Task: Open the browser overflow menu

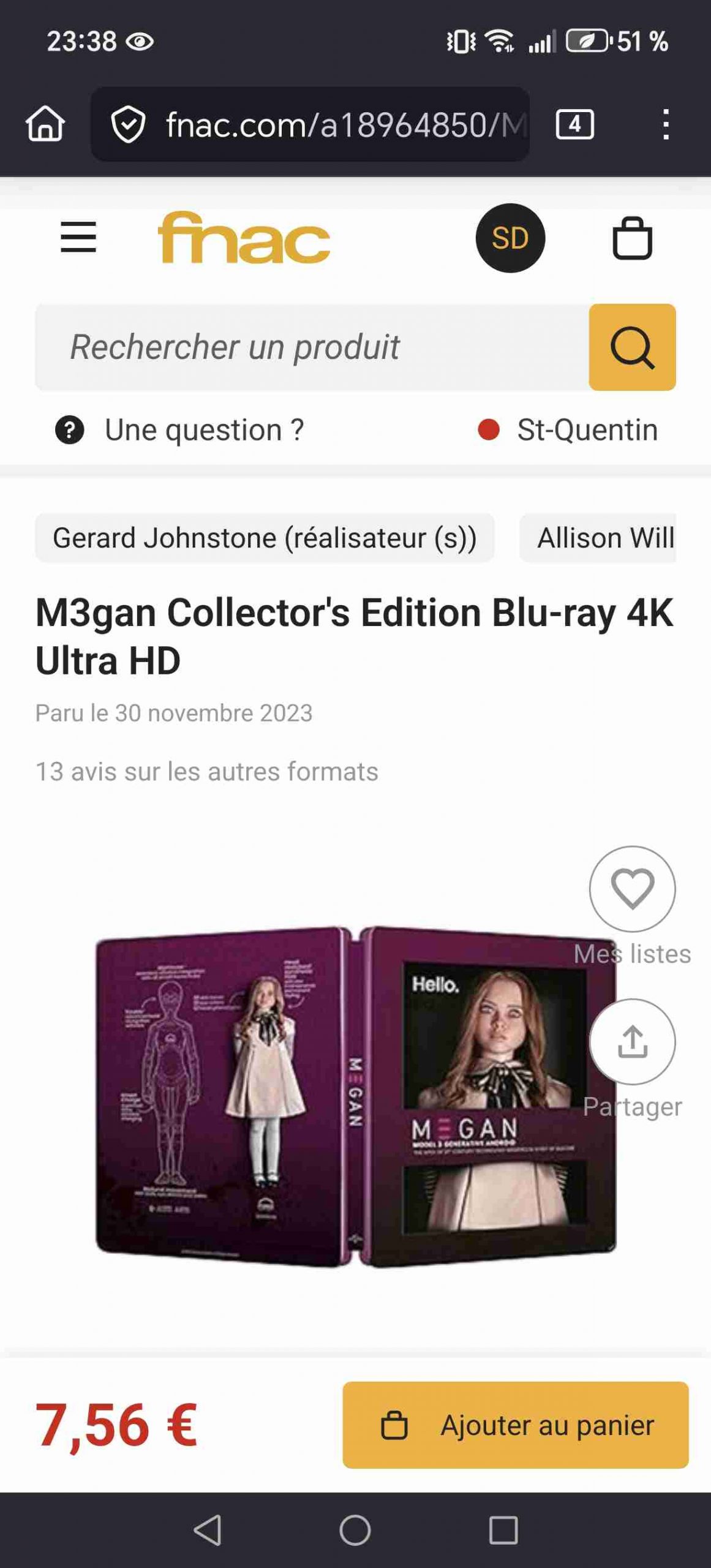Action: [666, 125]
